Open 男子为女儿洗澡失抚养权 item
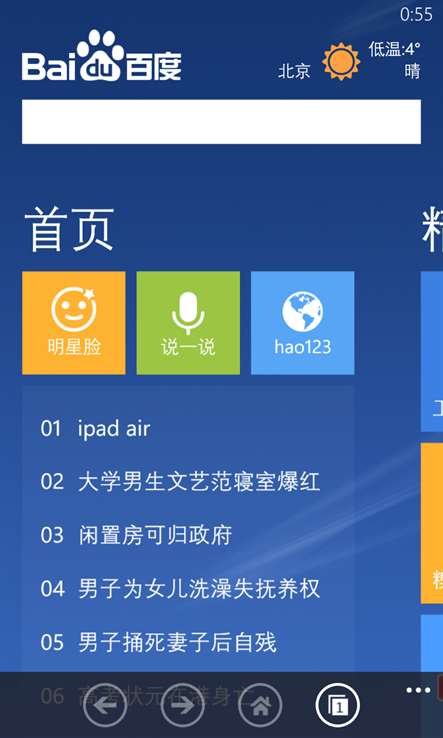This screenshot has height=738, width=443. 188,589
